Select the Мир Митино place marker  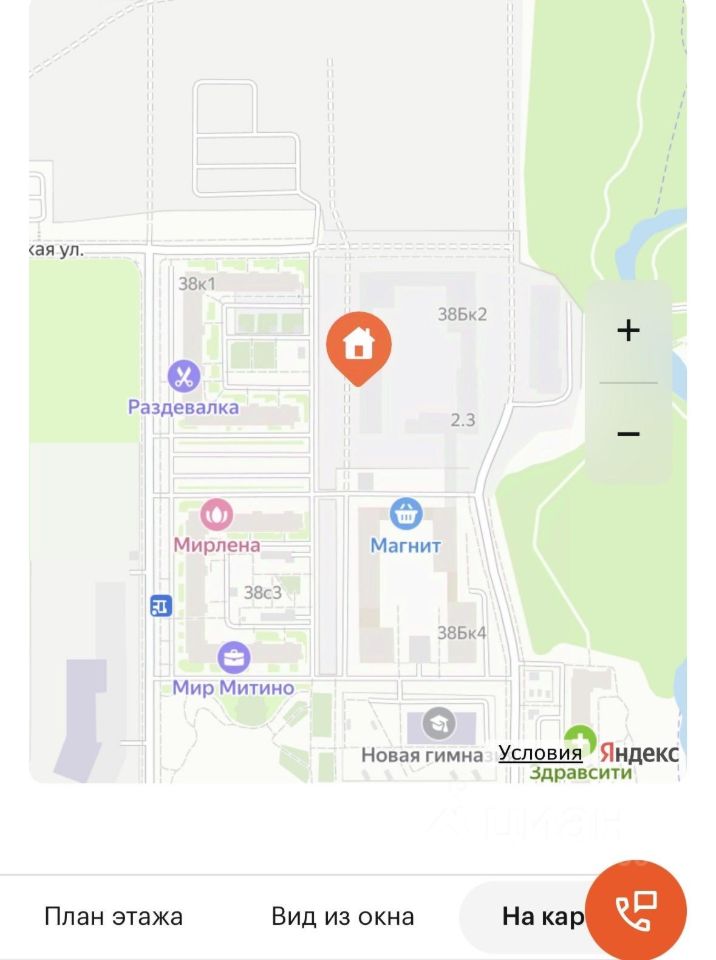233,657
